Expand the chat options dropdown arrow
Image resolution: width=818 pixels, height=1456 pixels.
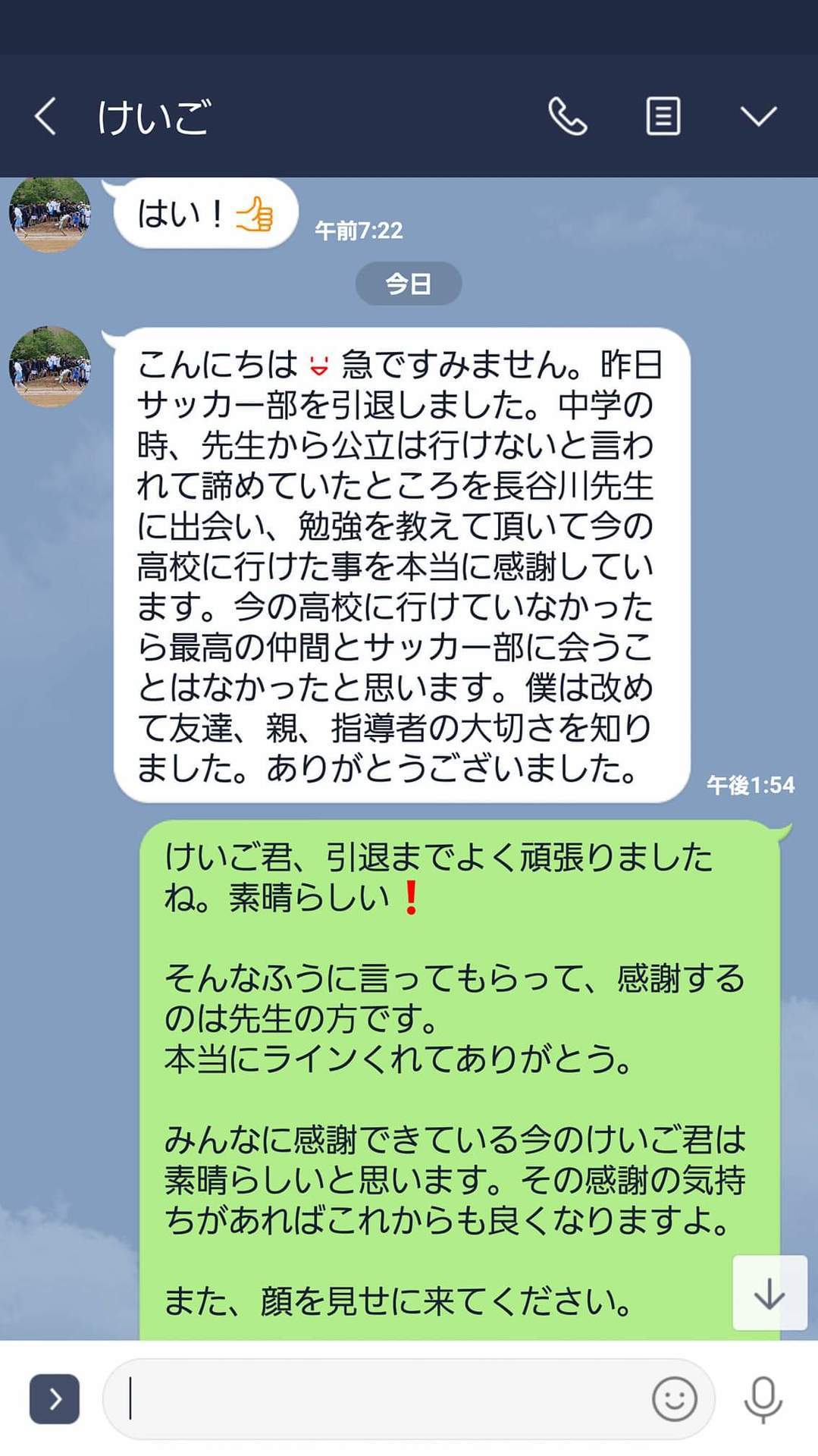(x=758, y=117)
